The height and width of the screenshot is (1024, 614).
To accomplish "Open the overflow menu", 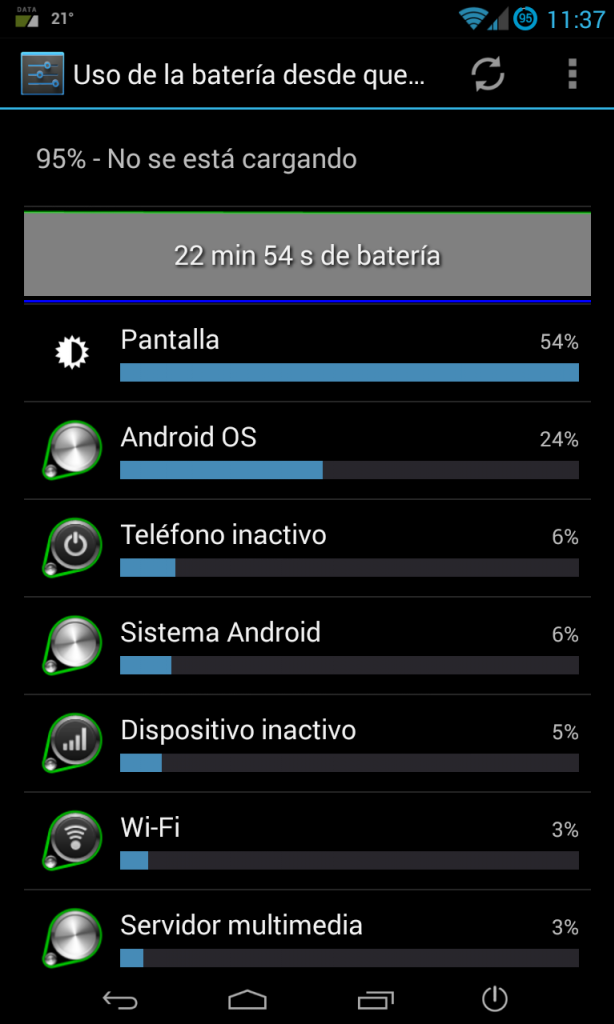I will click(x=572, y=74).
